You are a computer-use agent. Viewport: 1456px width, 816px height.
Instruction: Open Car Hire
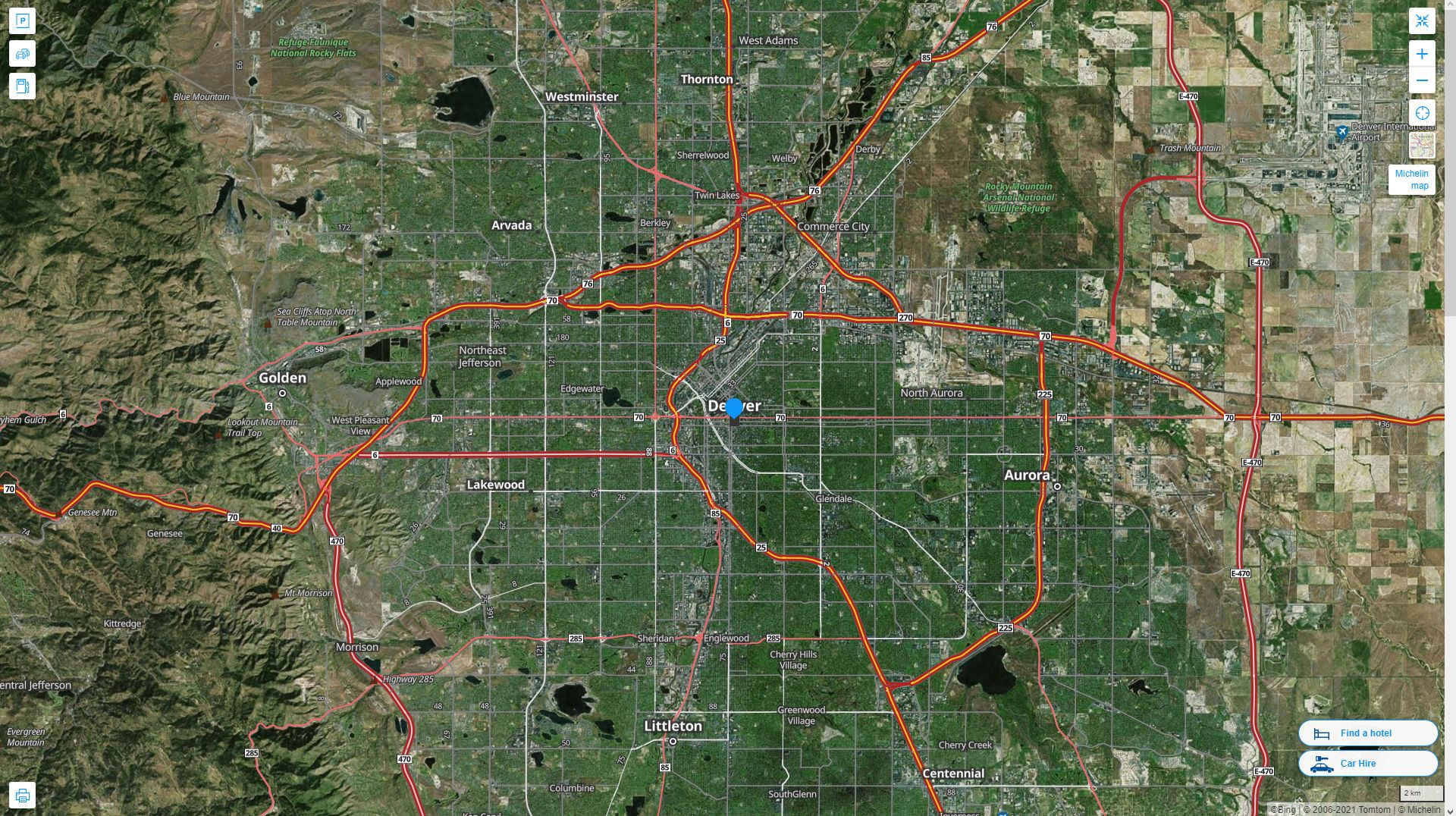point(1367,764)
